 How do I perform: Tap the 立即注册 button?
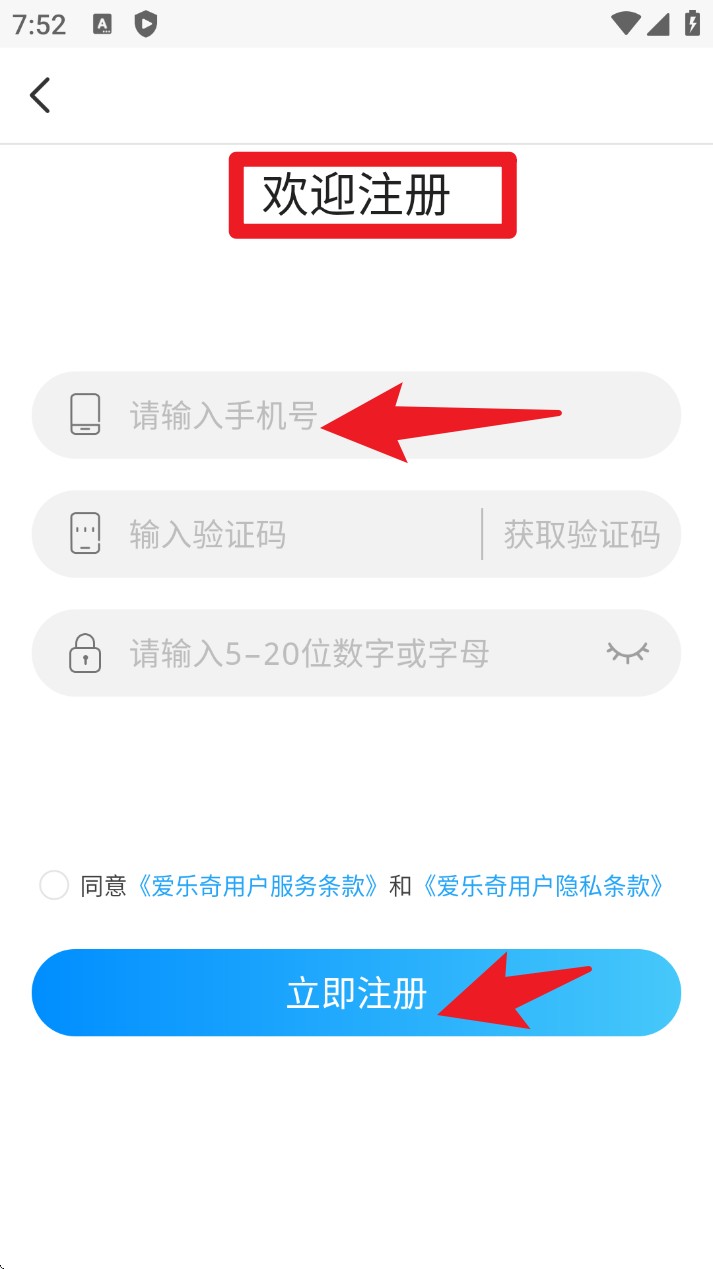click(x=356, y=992)
